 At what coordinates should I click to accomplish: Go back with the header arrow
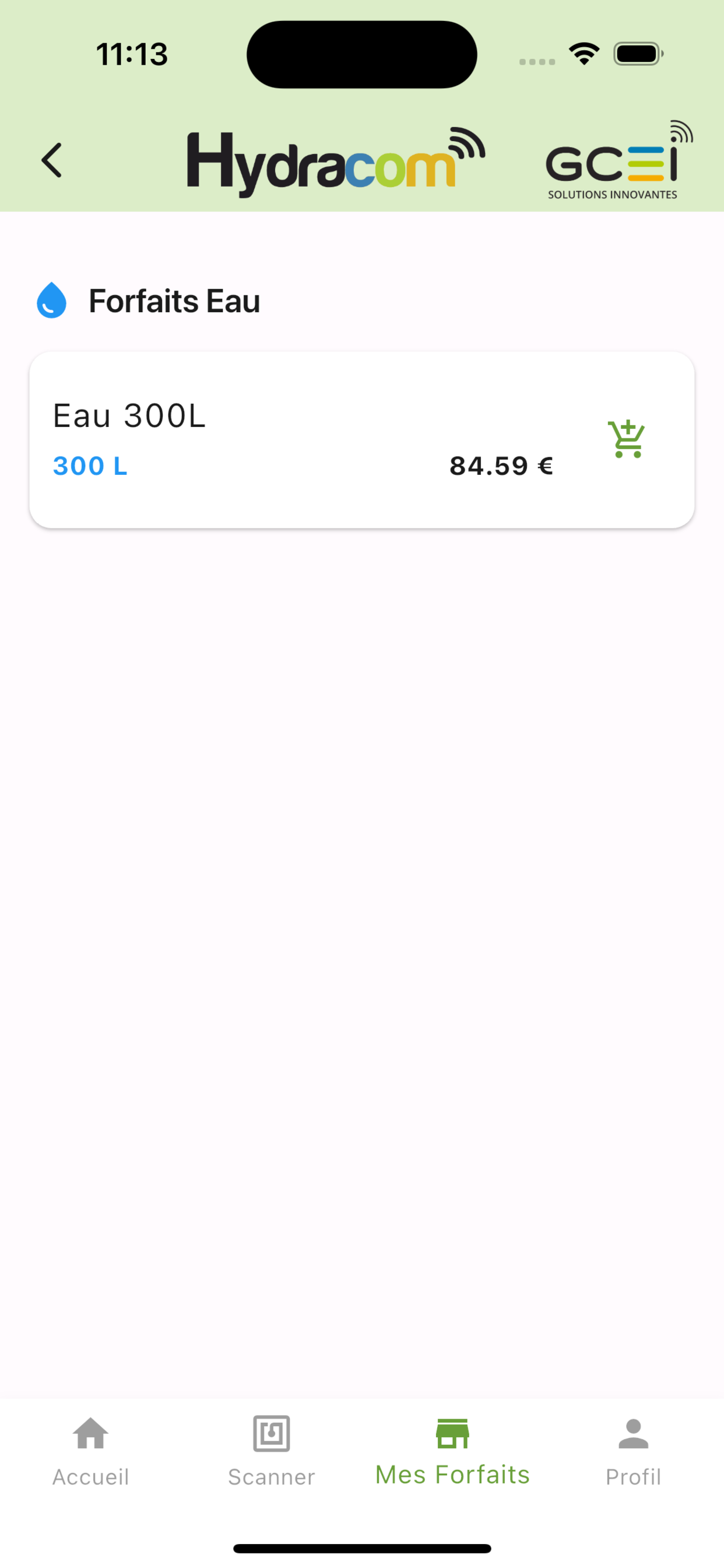point(52,160)
